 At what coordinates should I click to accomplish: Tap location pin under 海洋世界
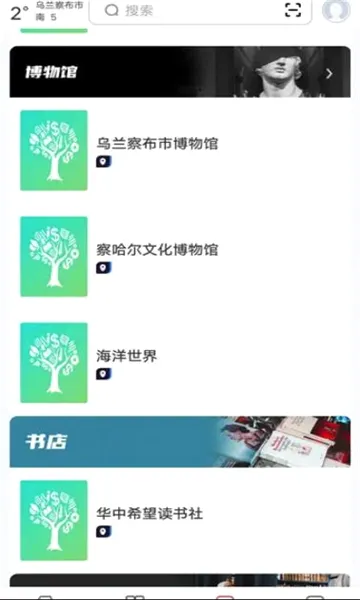click(104, 374)
